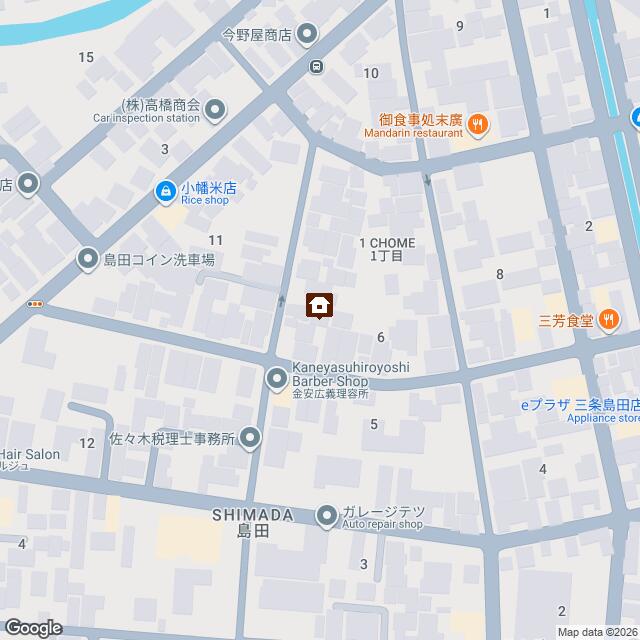
Task: Open the ガレージテツ auto repair shop pin
Action: click(x=326, y=516)
